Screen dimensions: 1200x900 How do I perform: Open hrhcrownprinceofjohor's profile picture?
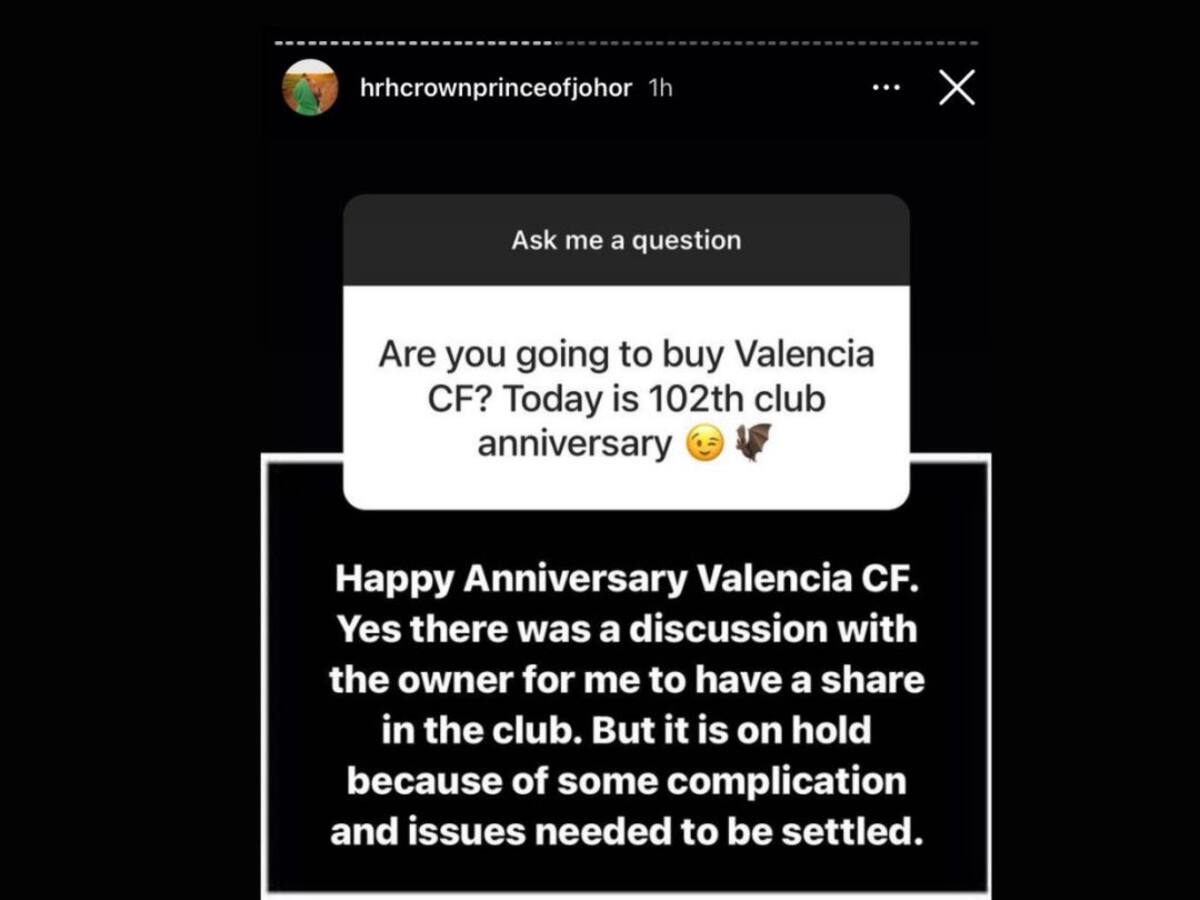click(310, 88)
